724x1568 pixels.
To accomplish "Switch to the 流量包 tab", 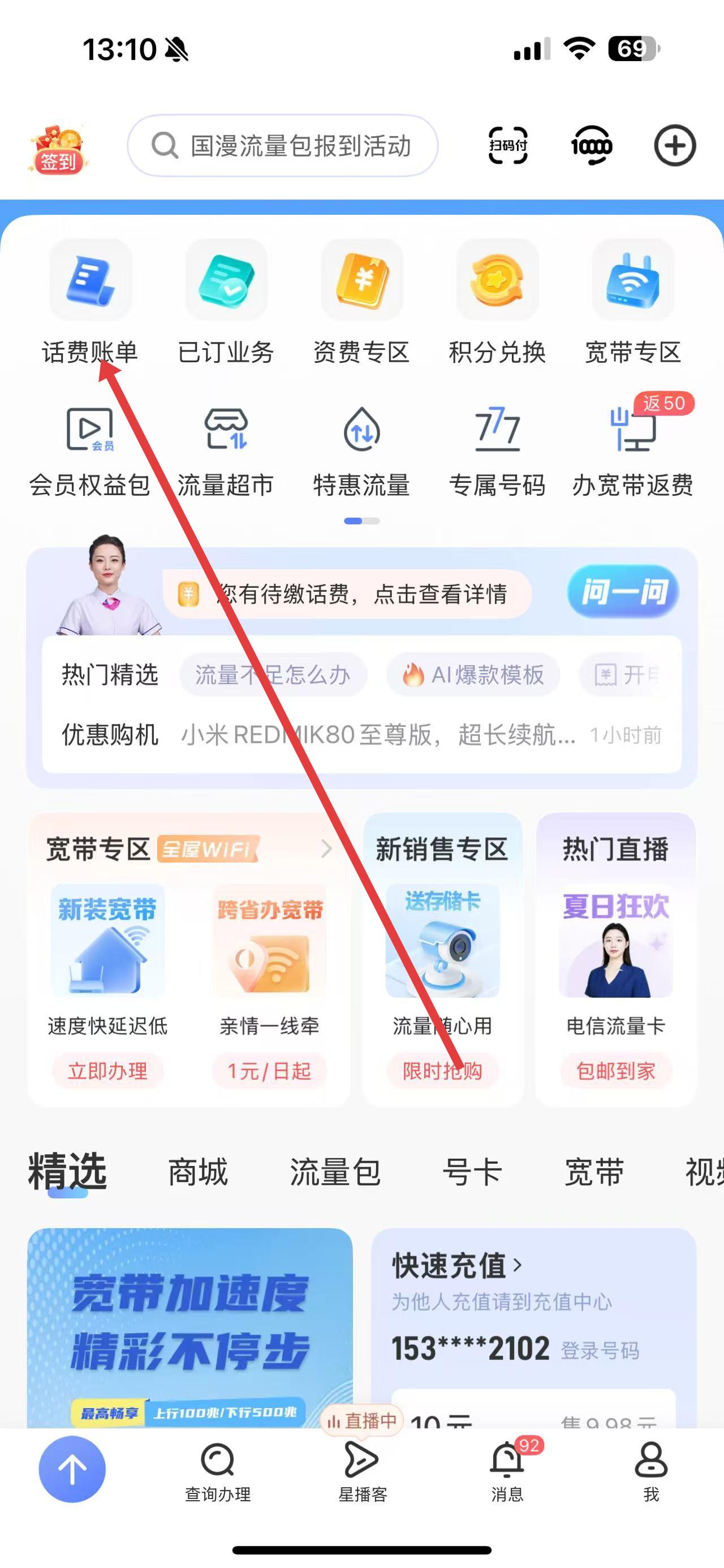I will 335,1172.
